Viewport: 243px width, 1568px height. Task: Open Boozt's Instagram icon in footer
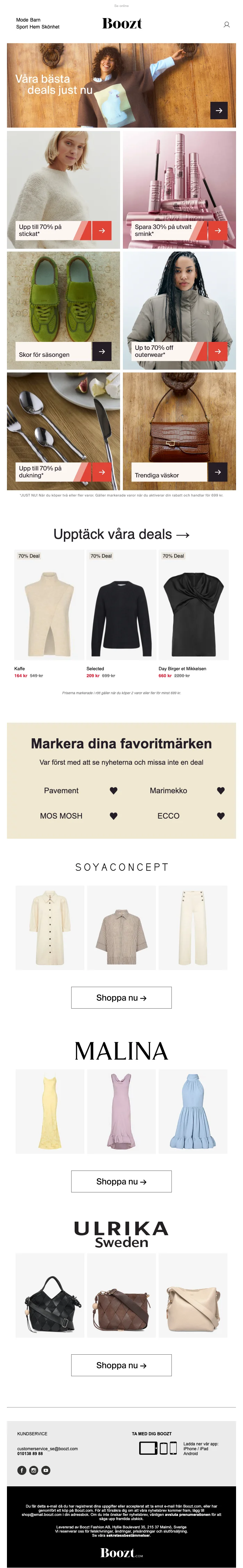pos(34,1470)
